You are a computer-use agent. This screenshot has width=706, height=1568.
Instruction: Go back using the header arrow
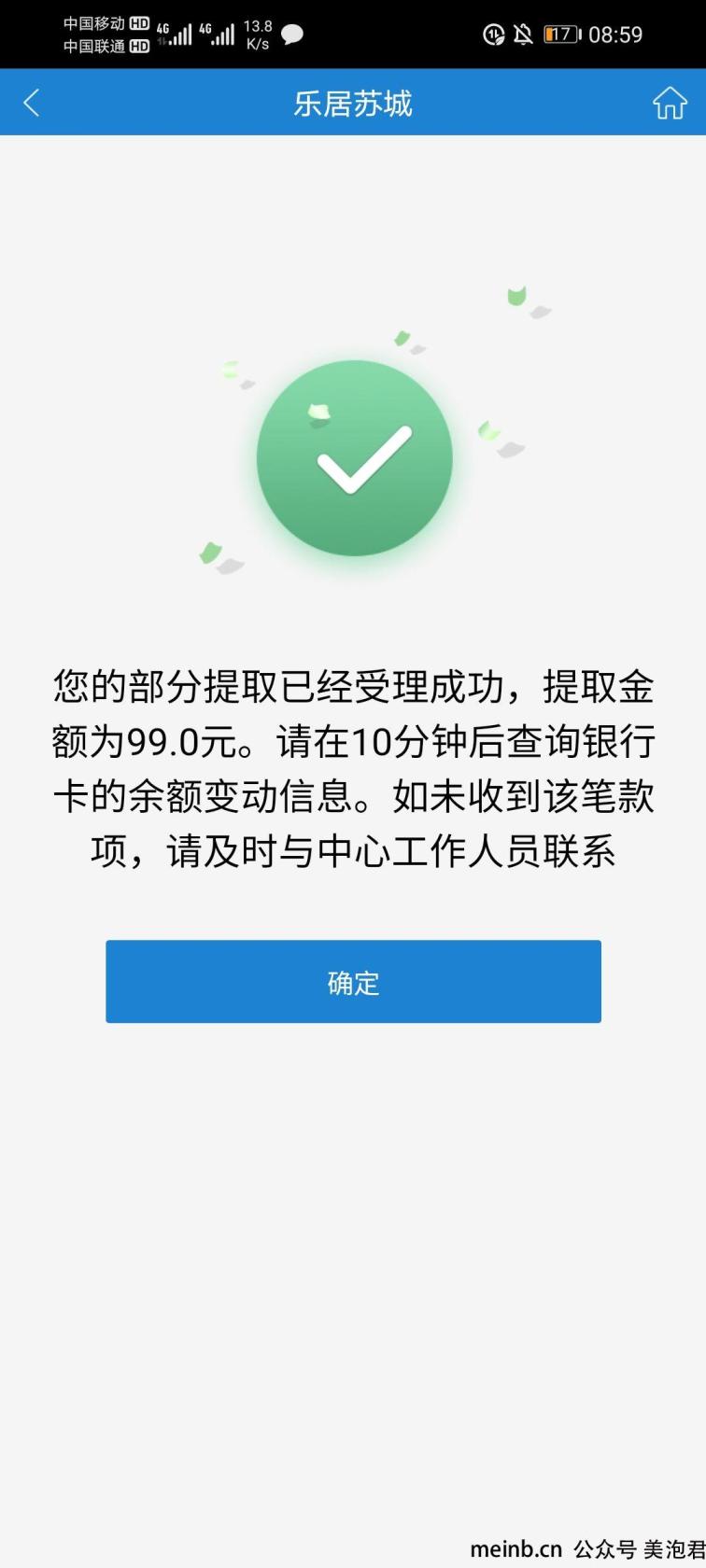(x=32, y=103)
